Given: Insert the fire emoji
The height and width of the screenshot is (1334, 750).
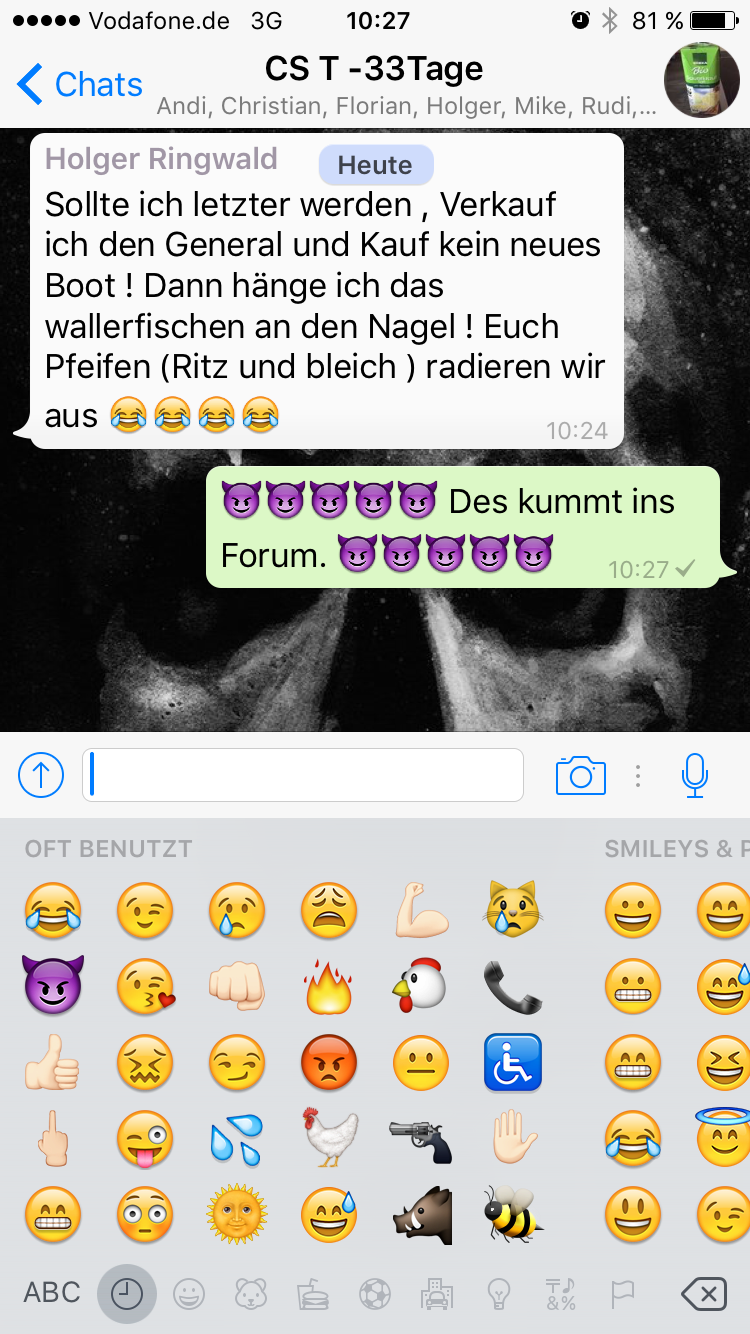Looking at the screenshot, I should (329, 986).
